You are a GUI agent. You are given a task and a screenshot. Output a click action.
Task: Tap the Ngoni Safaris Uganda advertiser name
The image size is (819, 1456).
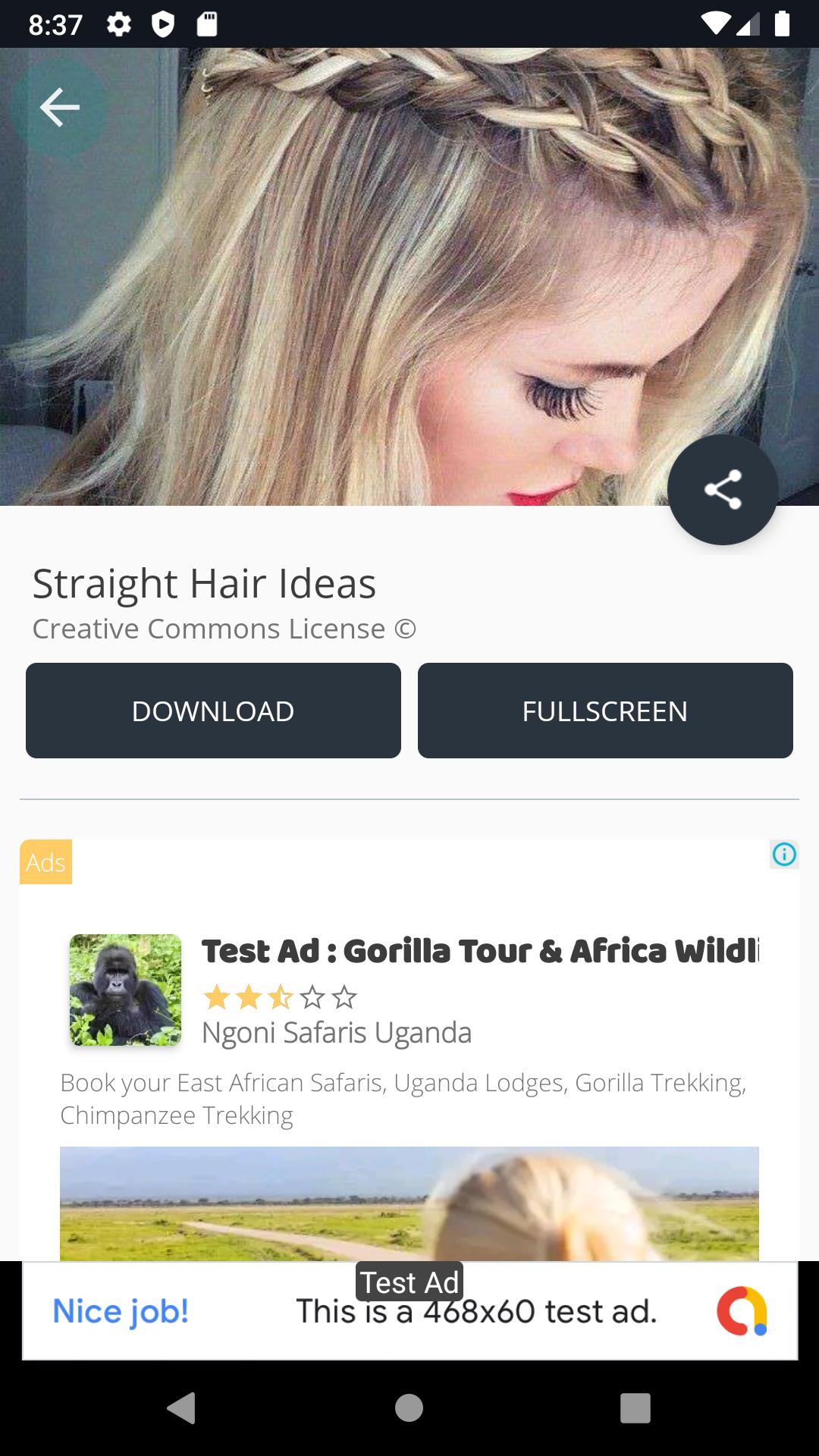[x=337, y=1031]
